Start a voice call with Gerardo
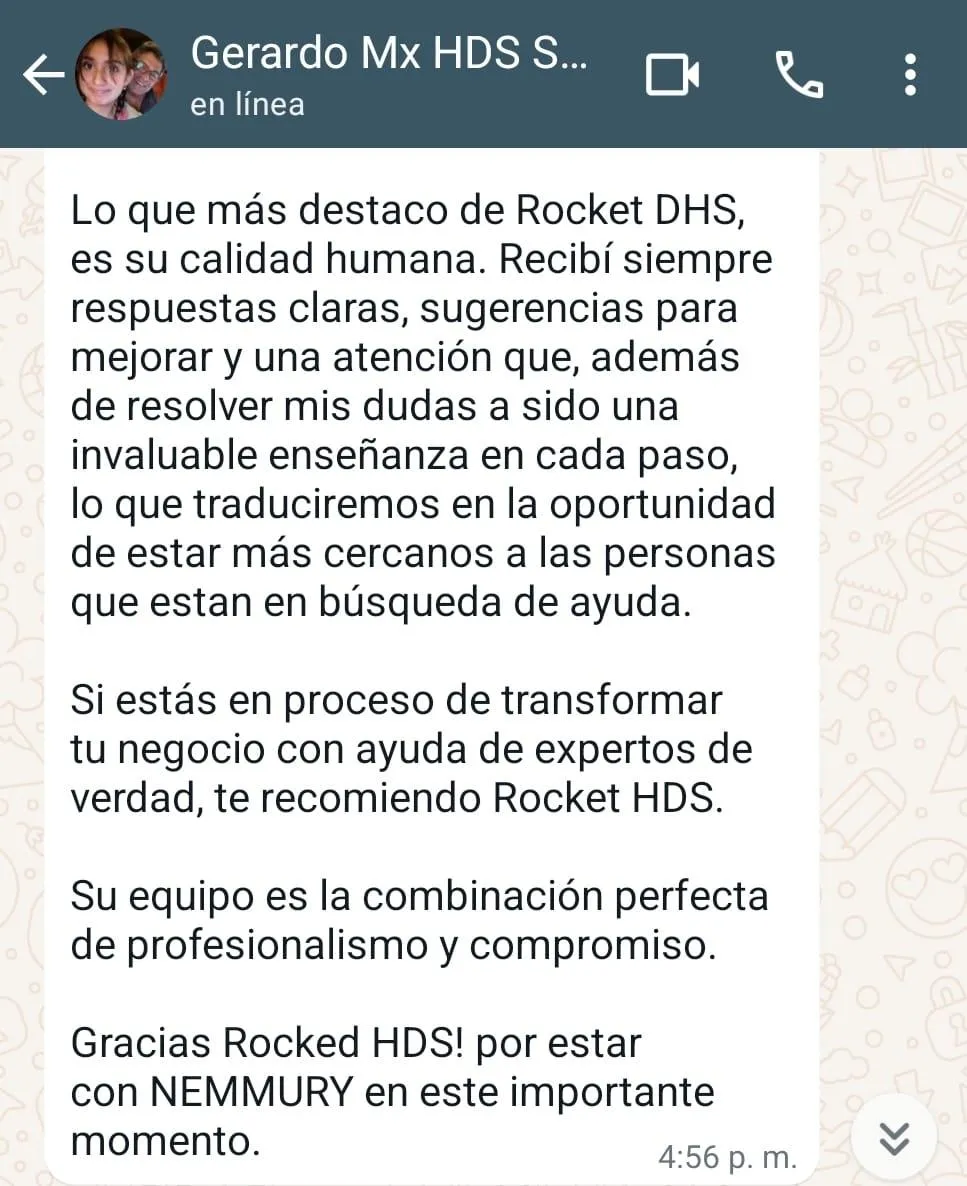Viewport: 967px width, 1186px height. point(799,75)
